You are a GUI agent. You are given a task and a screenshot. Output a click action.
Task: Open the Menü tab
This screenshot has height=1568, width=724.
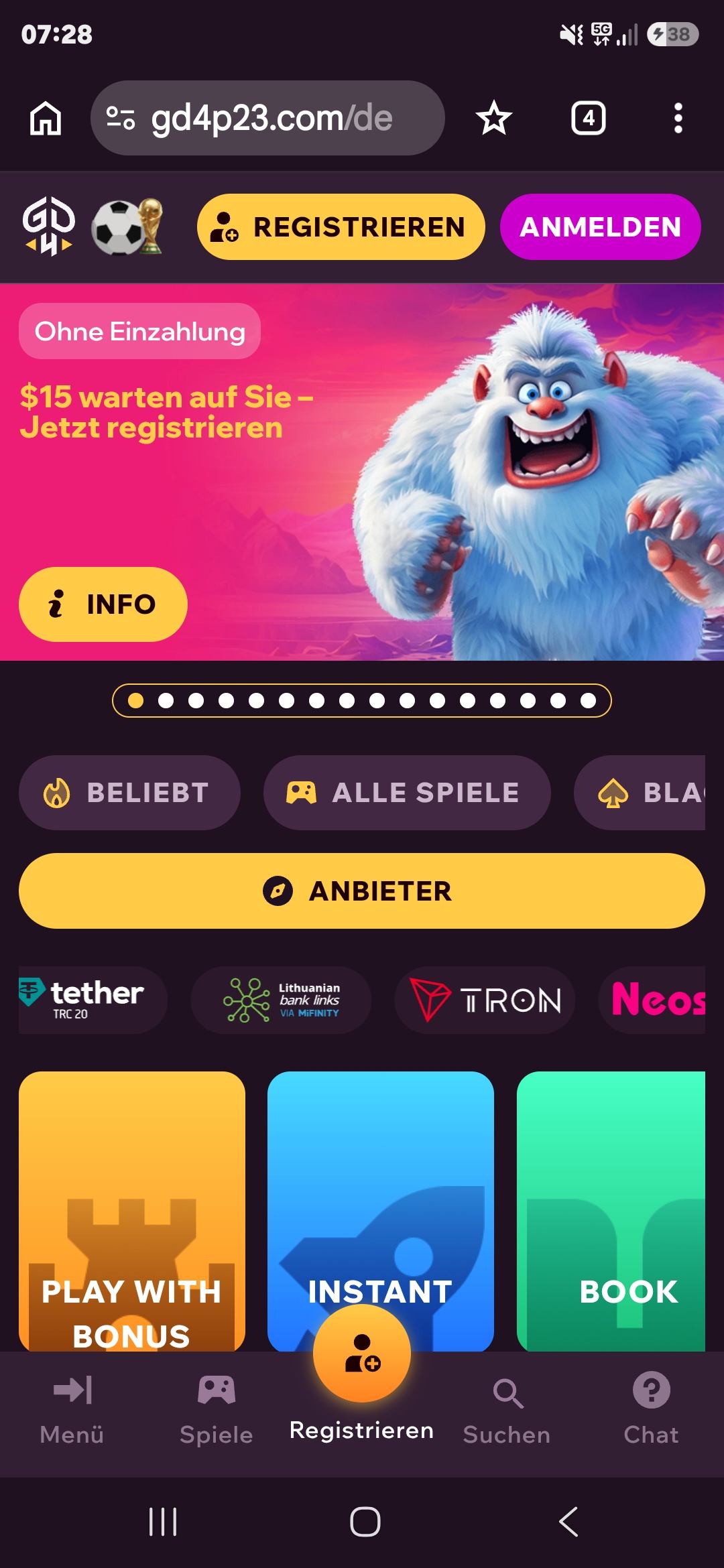pyautogui.click(x=72, y=1409)
